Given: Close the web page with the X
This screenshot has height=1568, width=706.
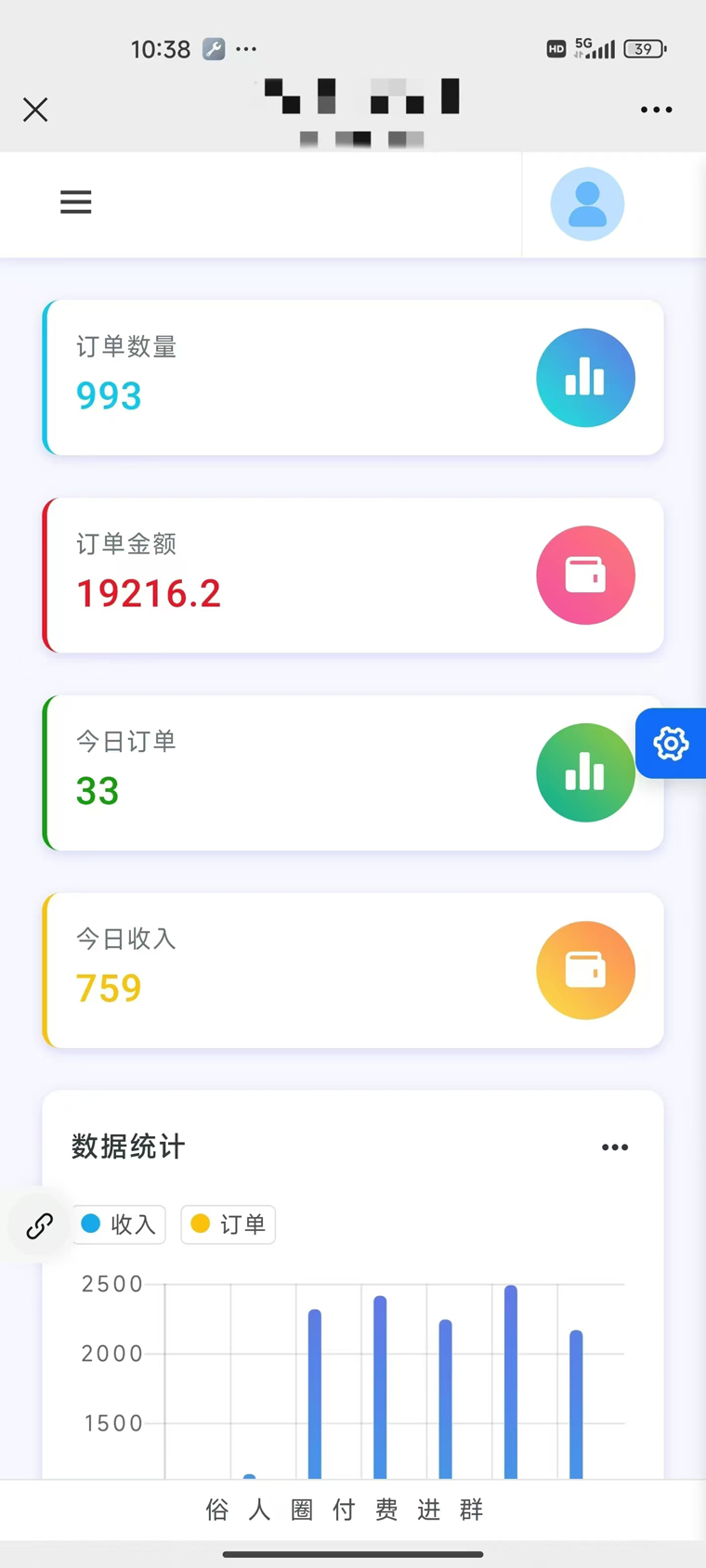Looking at the screenshot, I should point(35,110).
